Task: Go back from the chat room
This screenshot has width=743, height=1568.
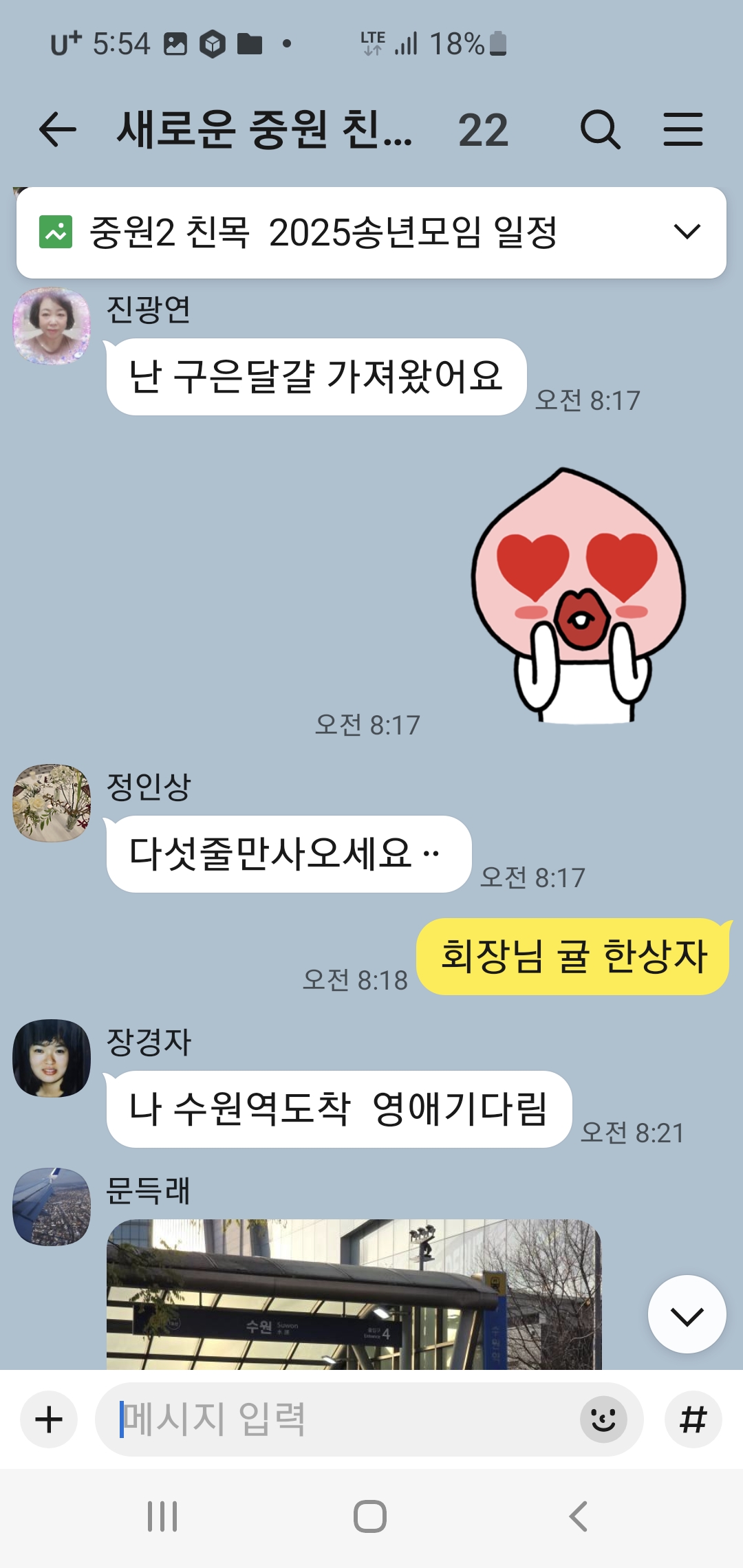Action: click(x=57, y=129)
